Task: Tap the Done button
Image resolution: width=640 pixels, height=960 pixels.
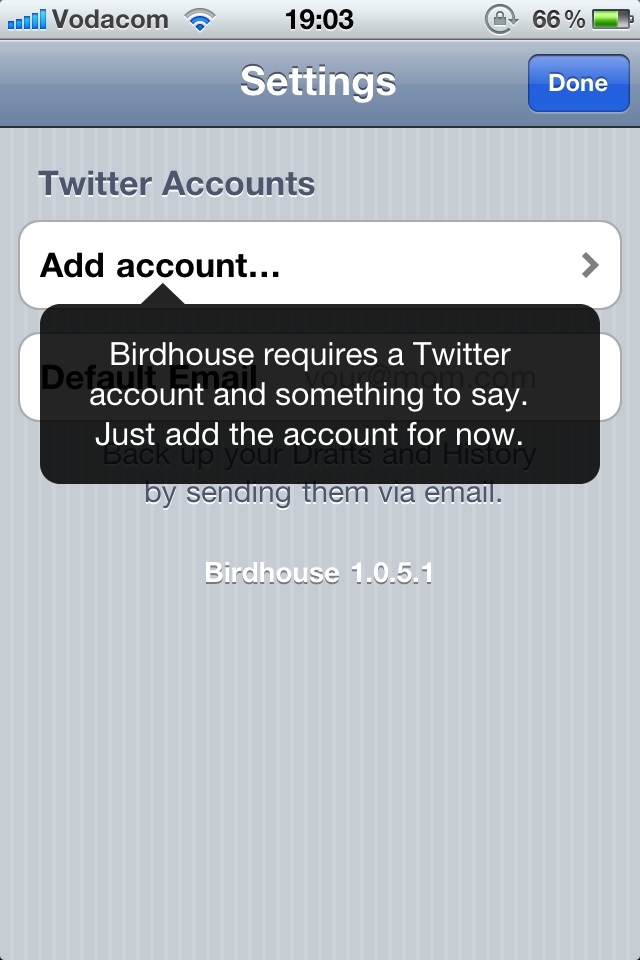Action: tap(578, 83)
